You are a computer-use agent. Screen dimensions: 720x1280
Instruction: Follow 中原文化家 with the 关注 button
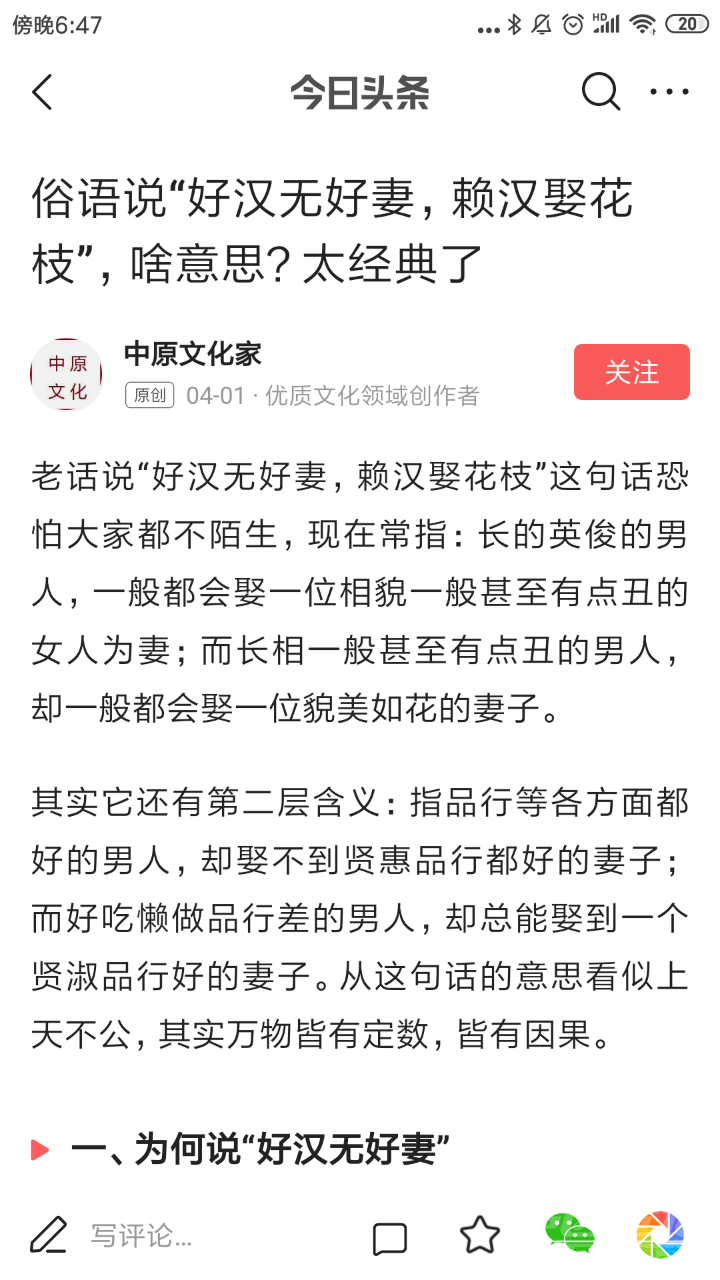631,372
